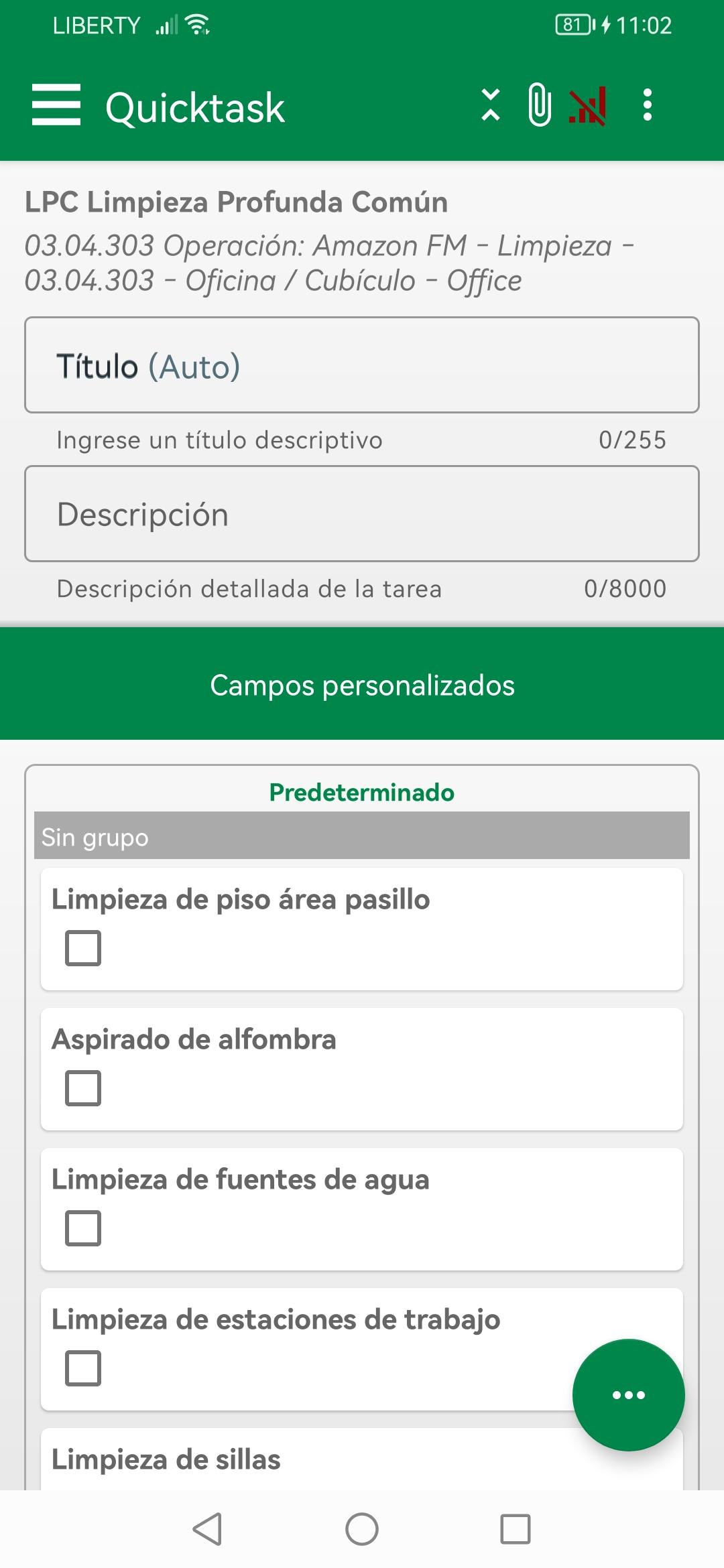Collapse the Campos personalizados section
Screen dimensions: 724x1568
(362, 684)
